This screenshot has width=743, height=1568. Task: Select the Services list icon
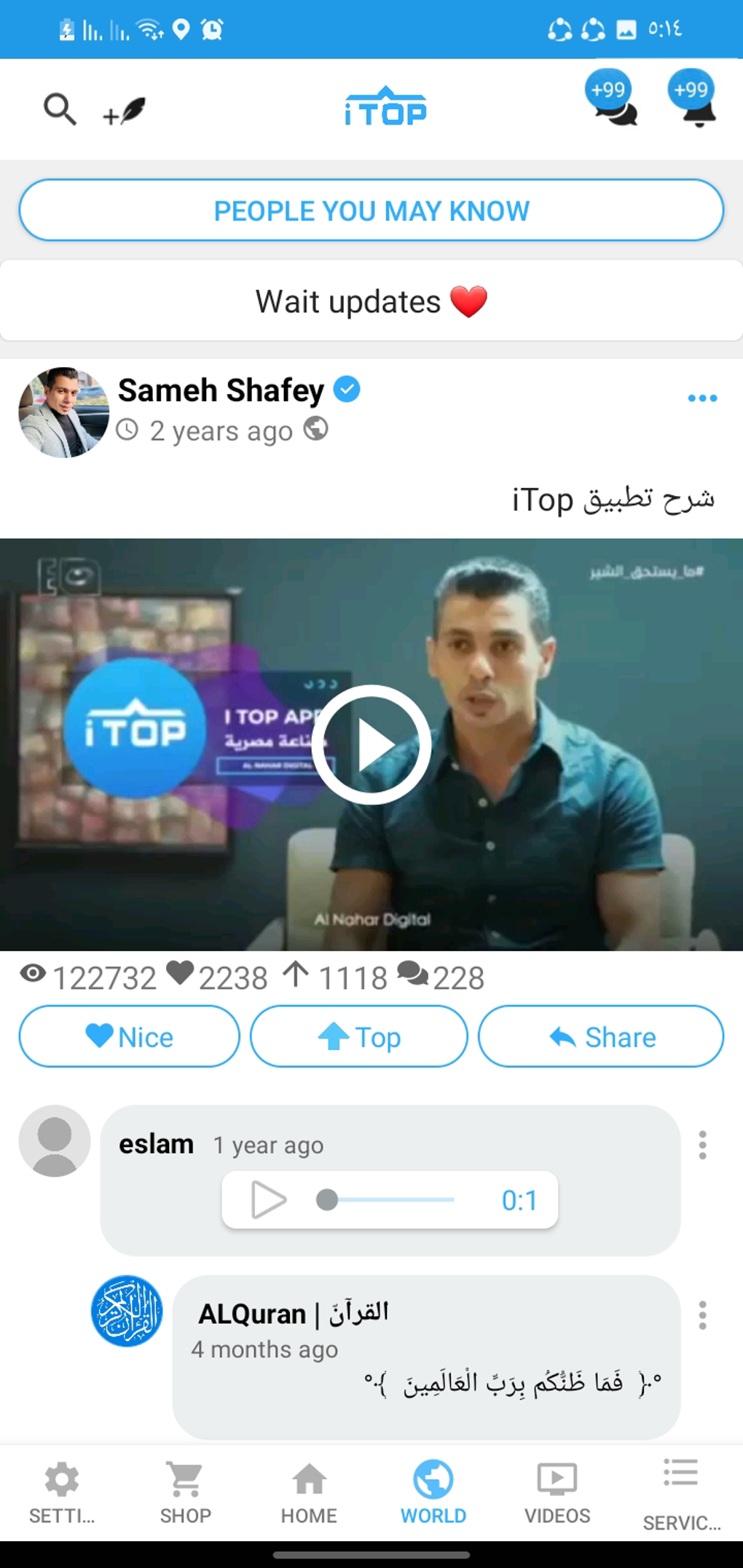click(x=680, y=1473)
